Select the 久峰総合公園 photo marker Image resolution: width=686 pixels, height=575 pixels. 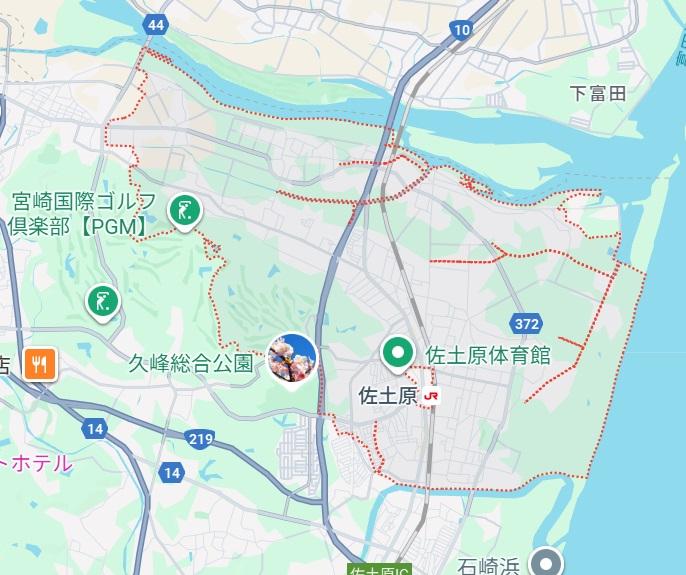tap(294, 359)
